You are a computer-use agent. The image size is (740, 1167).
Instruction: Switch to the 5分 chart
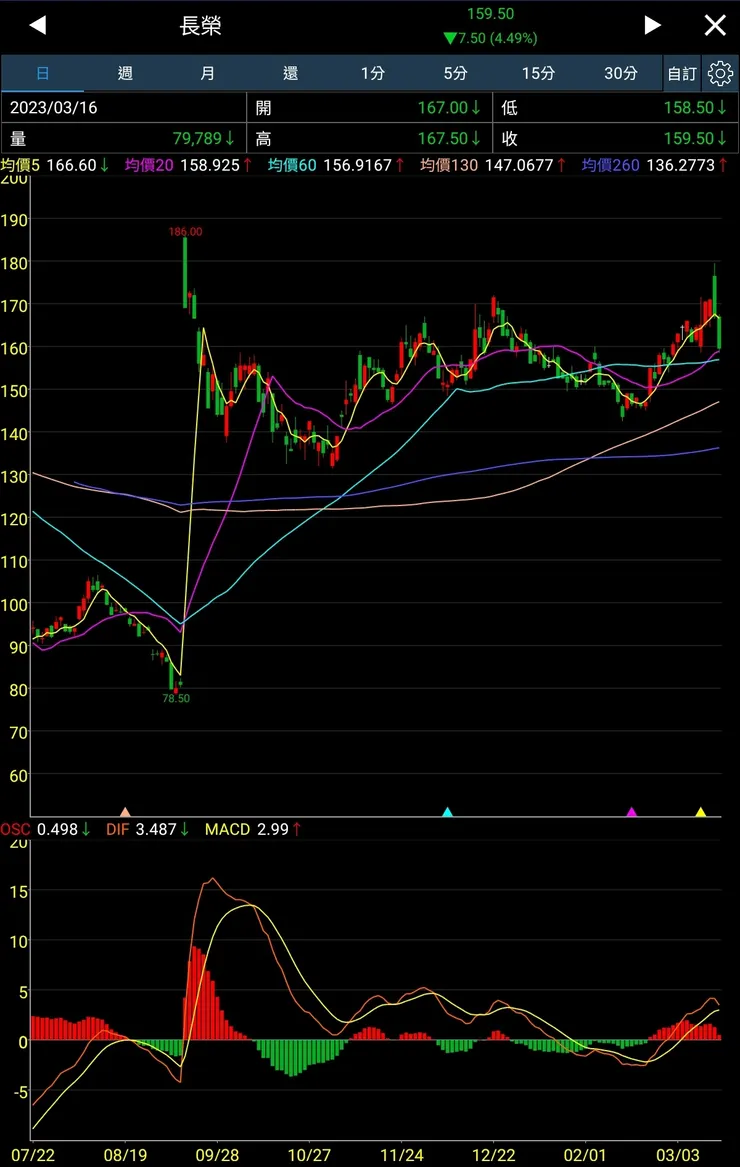click(455, 73)
